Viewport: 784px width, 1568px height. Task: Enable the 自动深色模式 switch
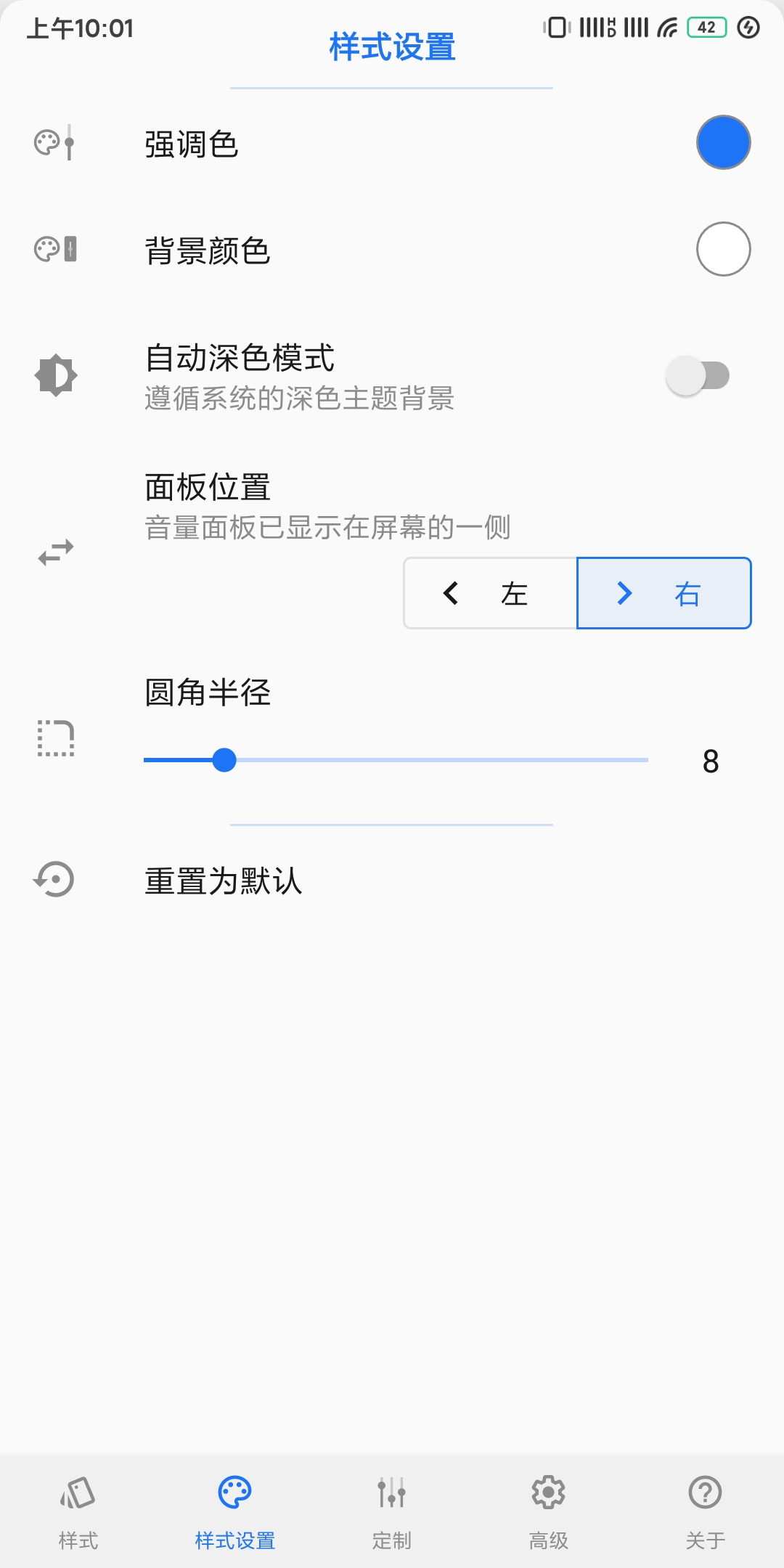click(x=697, y=376)
